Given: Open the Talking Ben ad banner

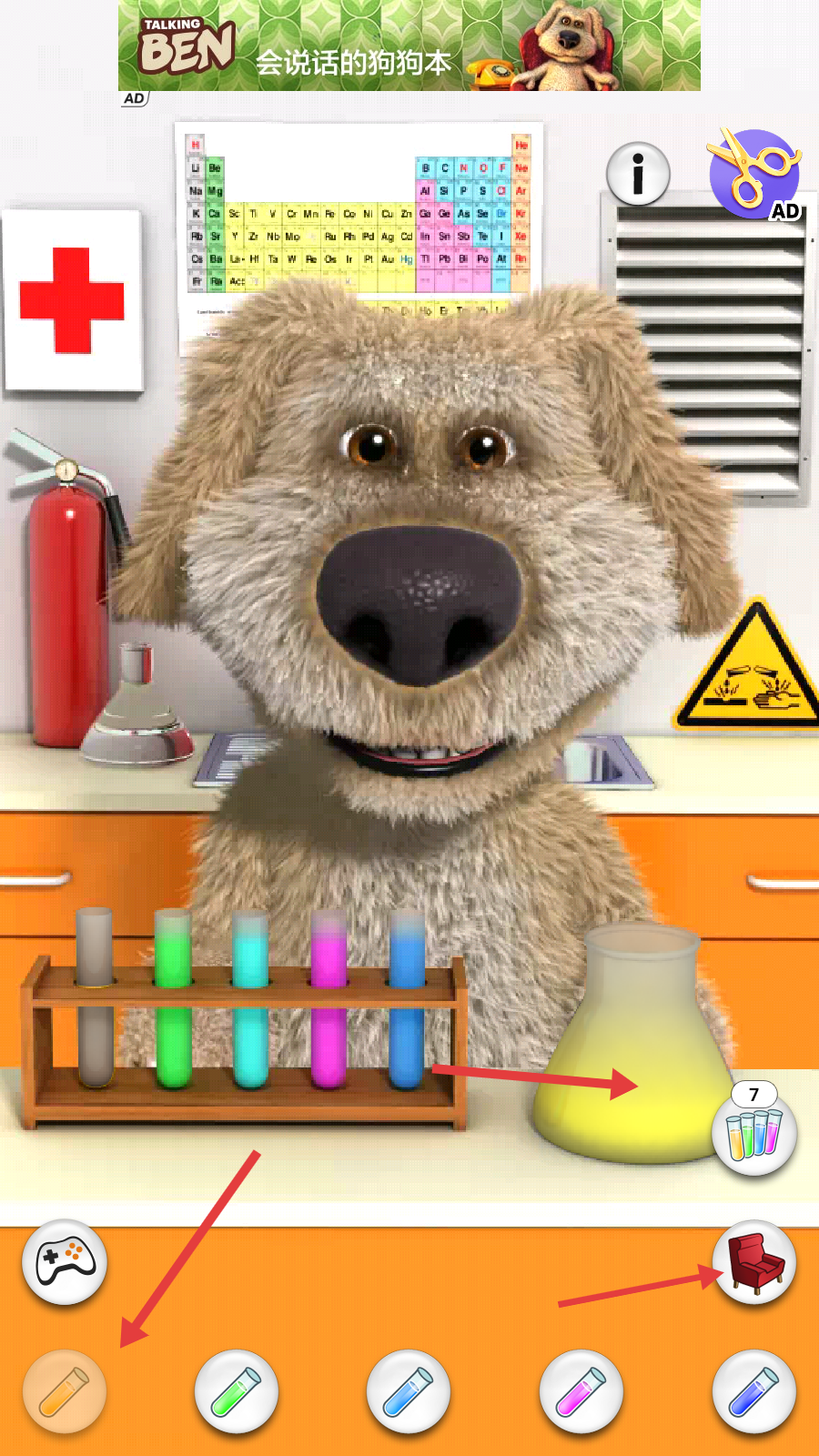Looking at the screenshot, I should coord(409,45).
